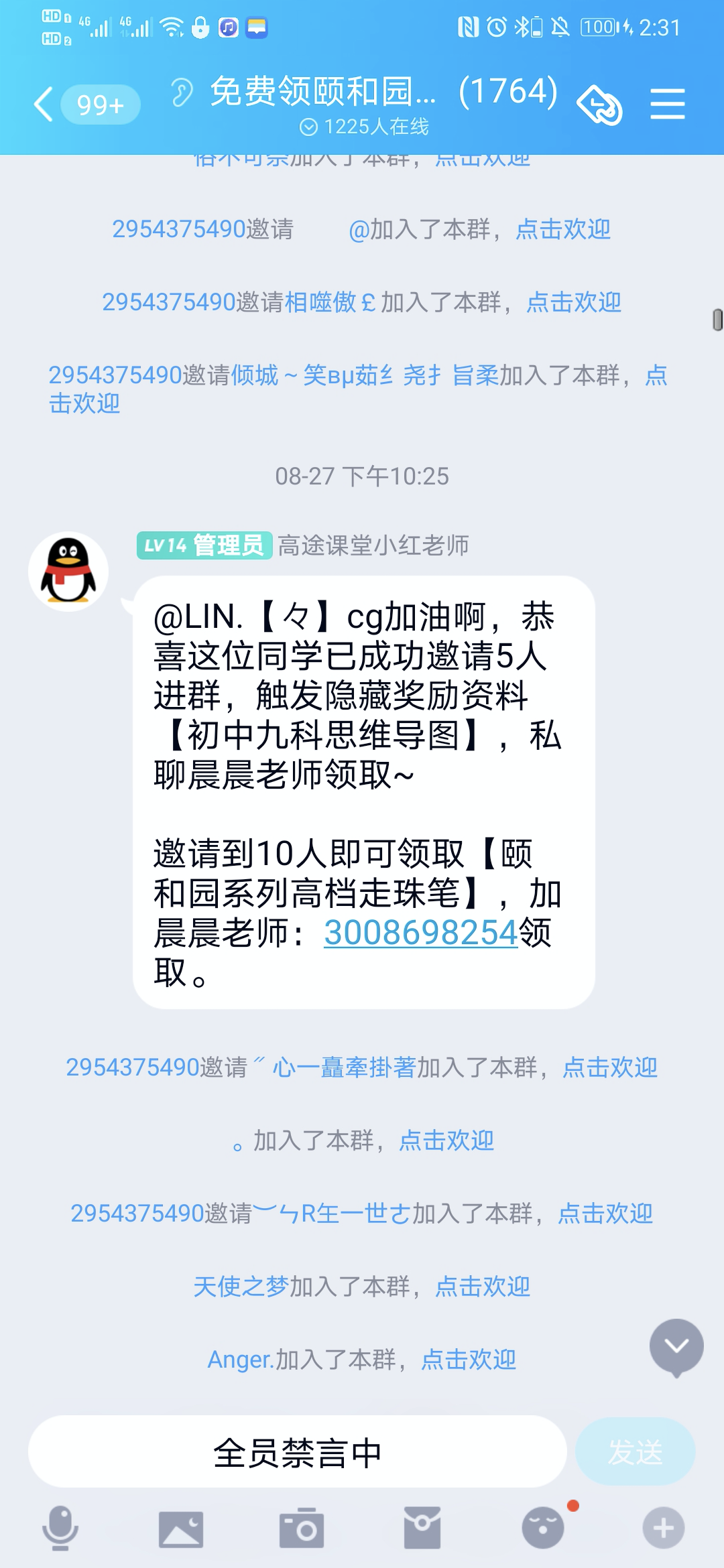
Task: Open the photo gallery picker
Action: click(181, 1528)
